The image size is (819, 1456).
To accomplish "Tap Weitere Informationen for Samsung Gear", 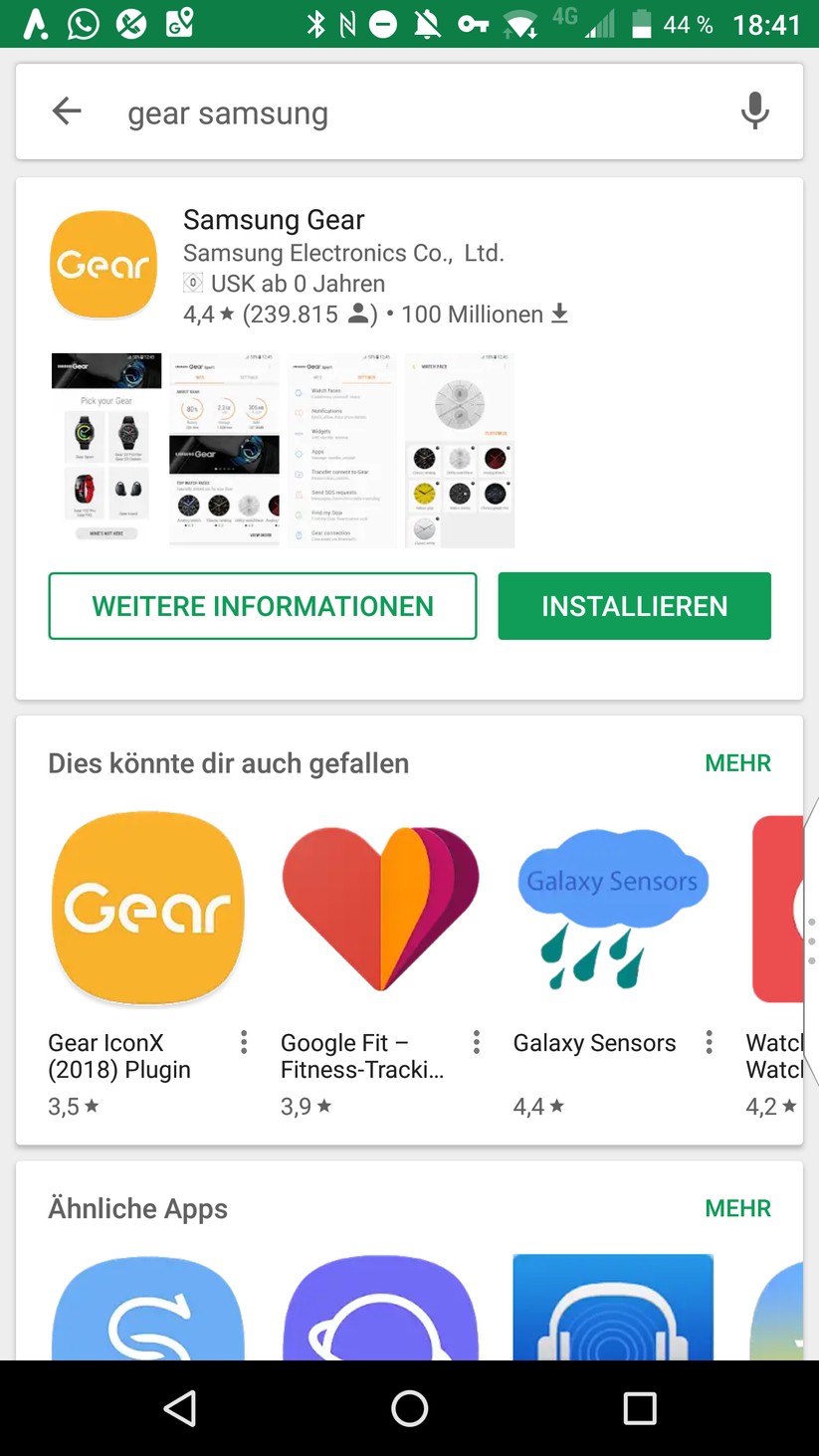I will tap(263, 606).
